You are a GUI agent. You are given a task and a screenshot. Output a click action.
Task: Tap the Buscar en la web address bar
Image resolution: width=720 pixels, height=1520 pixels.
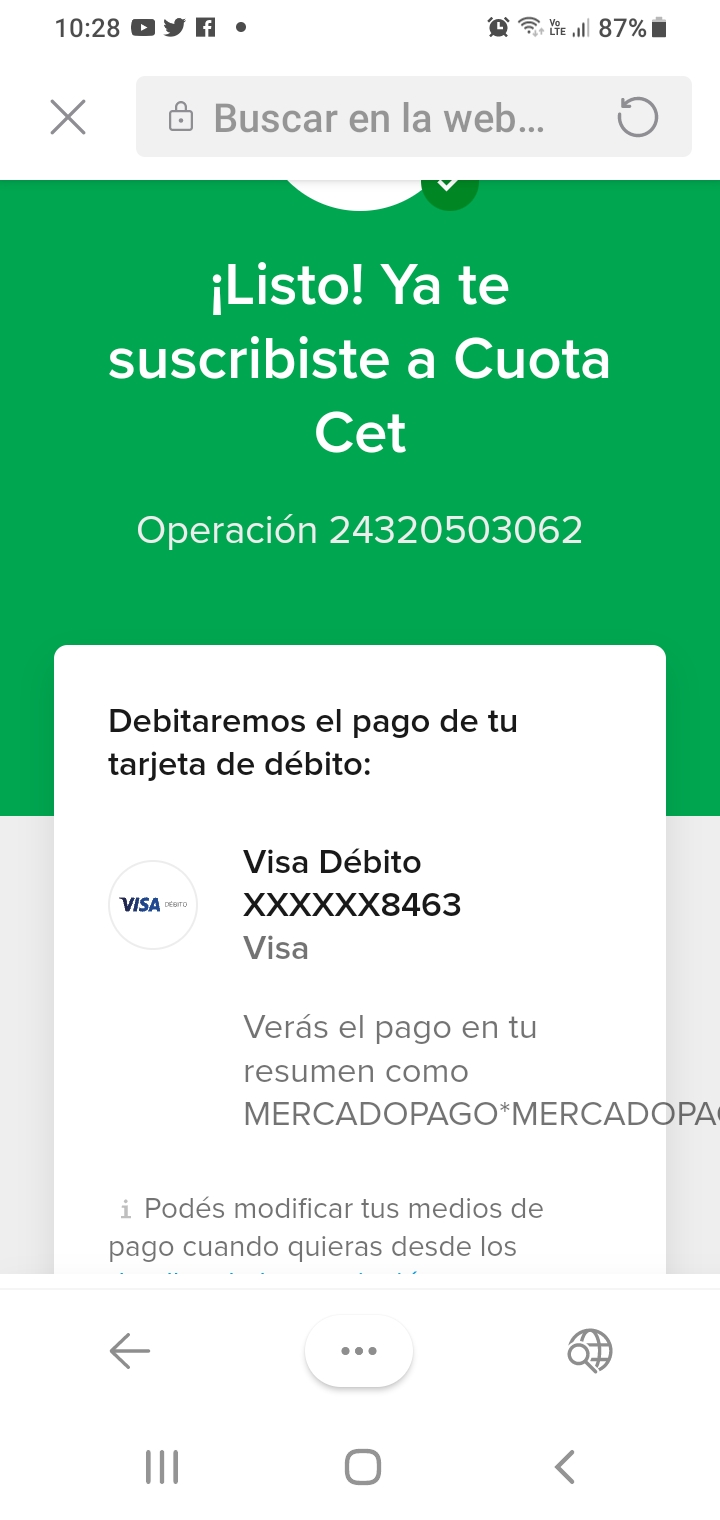tap(380, 118)
